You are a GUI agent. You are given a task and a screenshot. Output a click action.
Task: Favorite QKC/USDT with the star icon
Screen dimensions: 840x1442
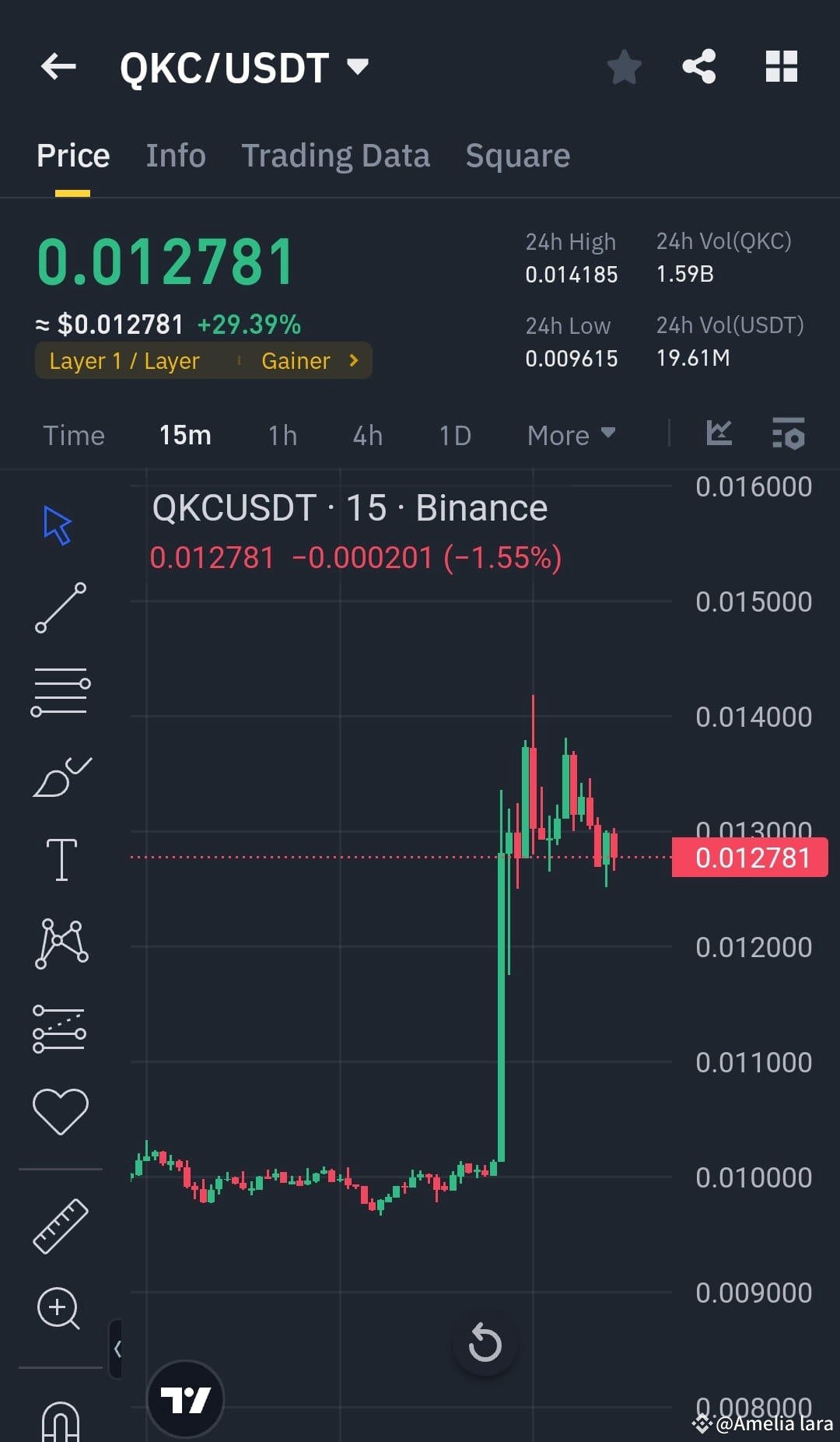[x=625, y=67]
